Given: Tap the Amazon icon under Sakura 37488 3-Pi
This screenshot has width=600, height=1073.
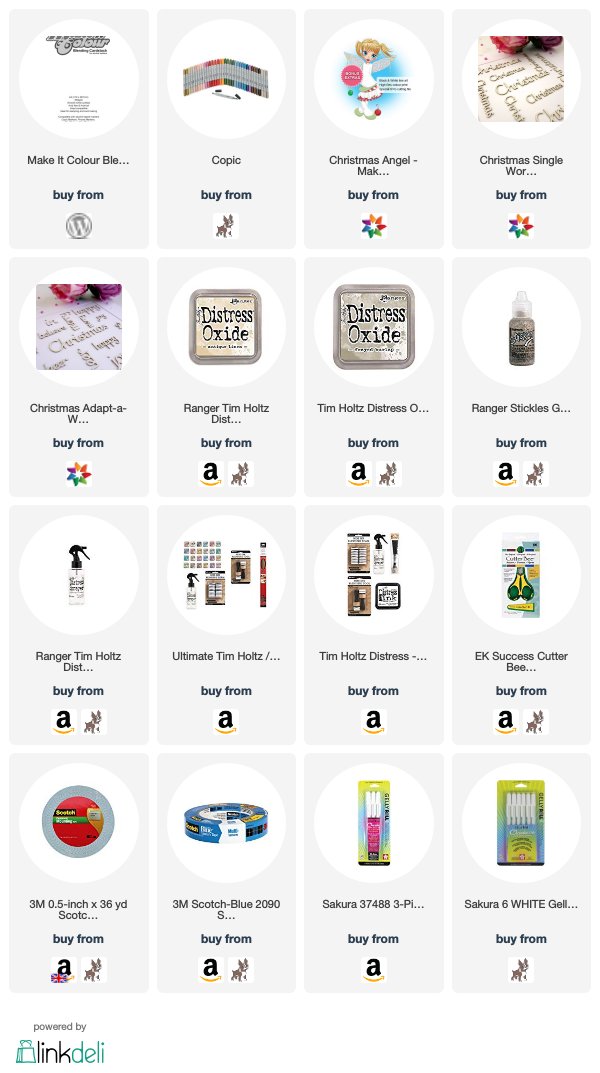Looking at the screenshot, I should click(373, 970).
